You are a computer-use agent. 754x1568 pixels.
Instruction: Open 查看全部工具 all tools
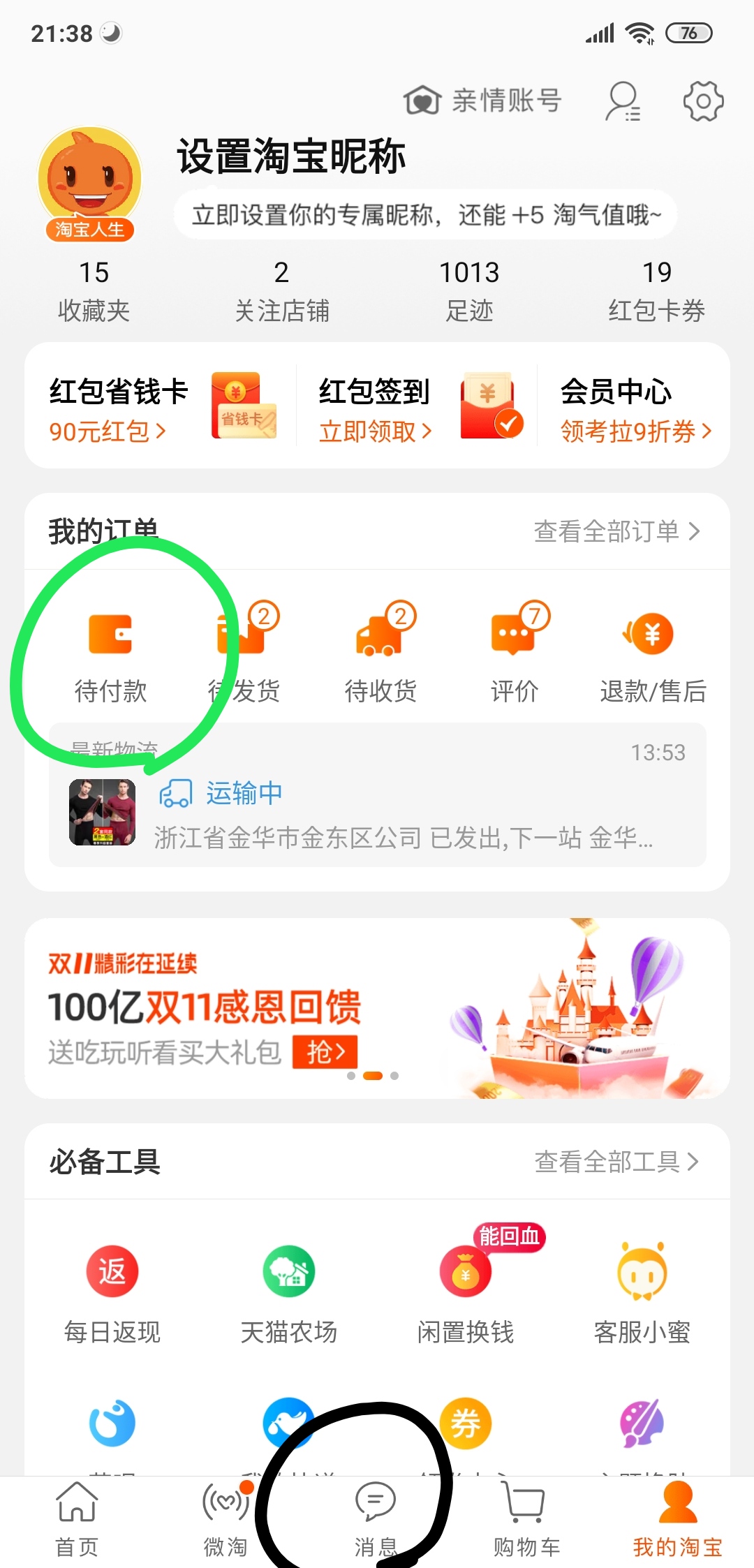point(616,1162)
